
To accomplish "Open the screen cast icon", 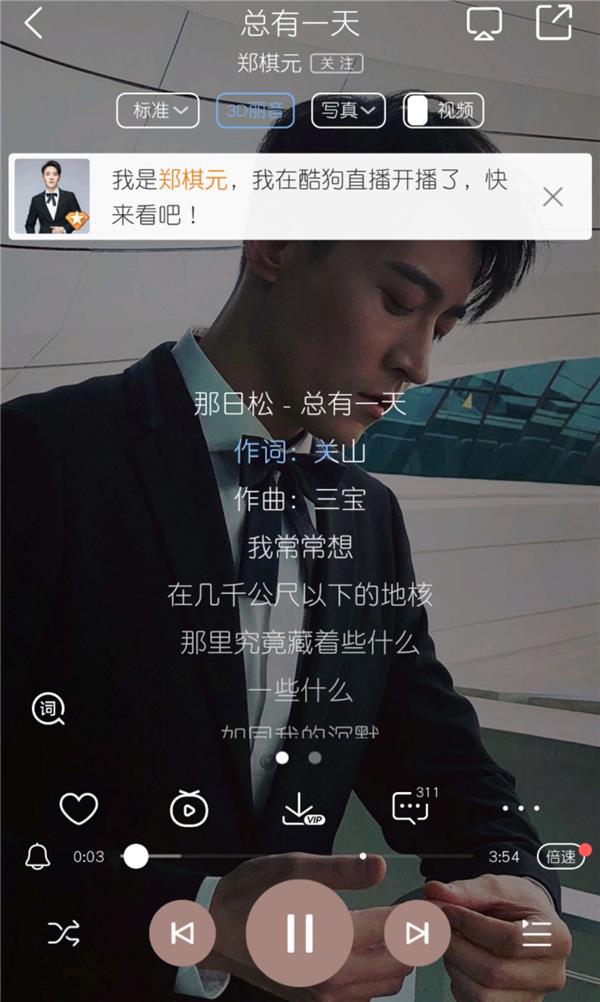I will click(485, 23).
